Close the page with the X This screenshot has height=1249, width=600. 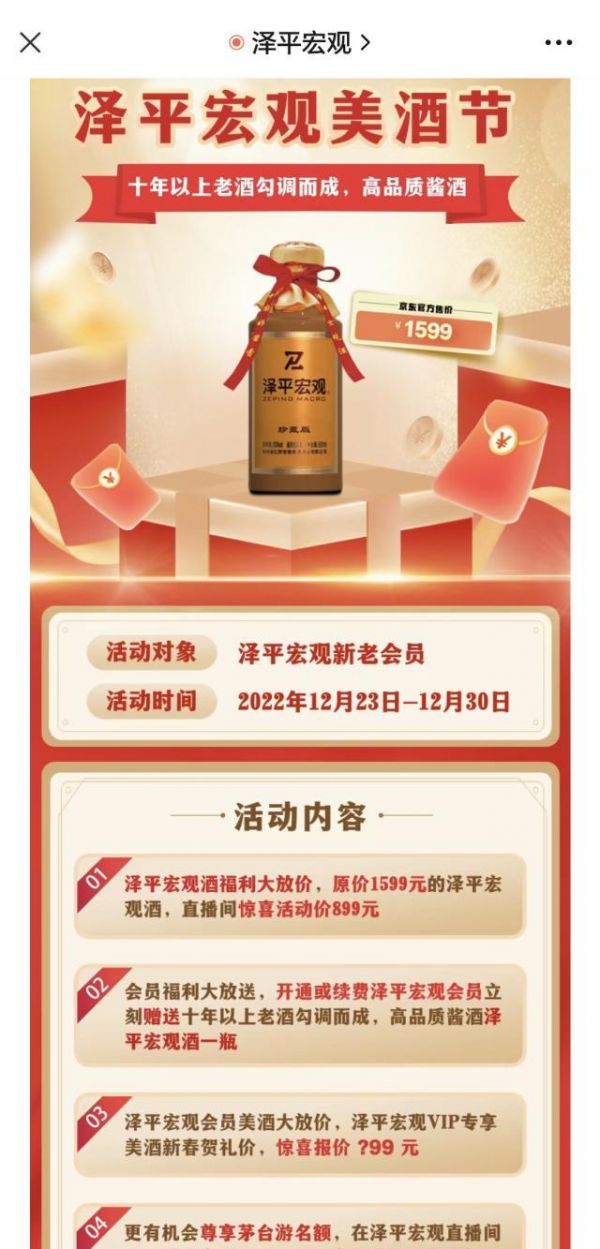[31, 42]
